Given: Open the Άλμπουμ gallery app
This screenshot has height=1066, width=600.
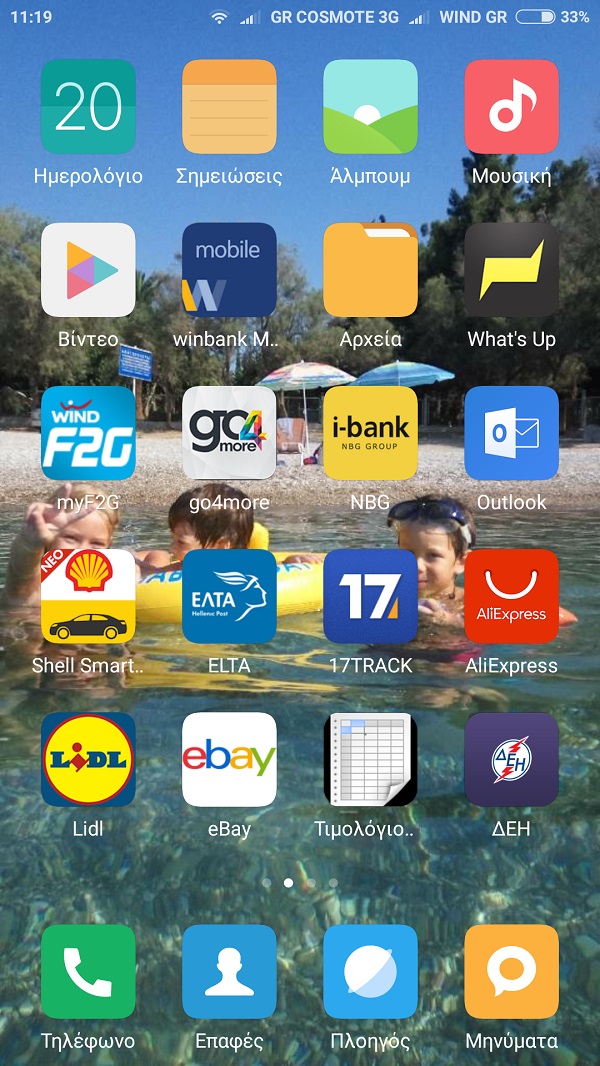Looking at the screenshot, I should (x=370, y=107).
